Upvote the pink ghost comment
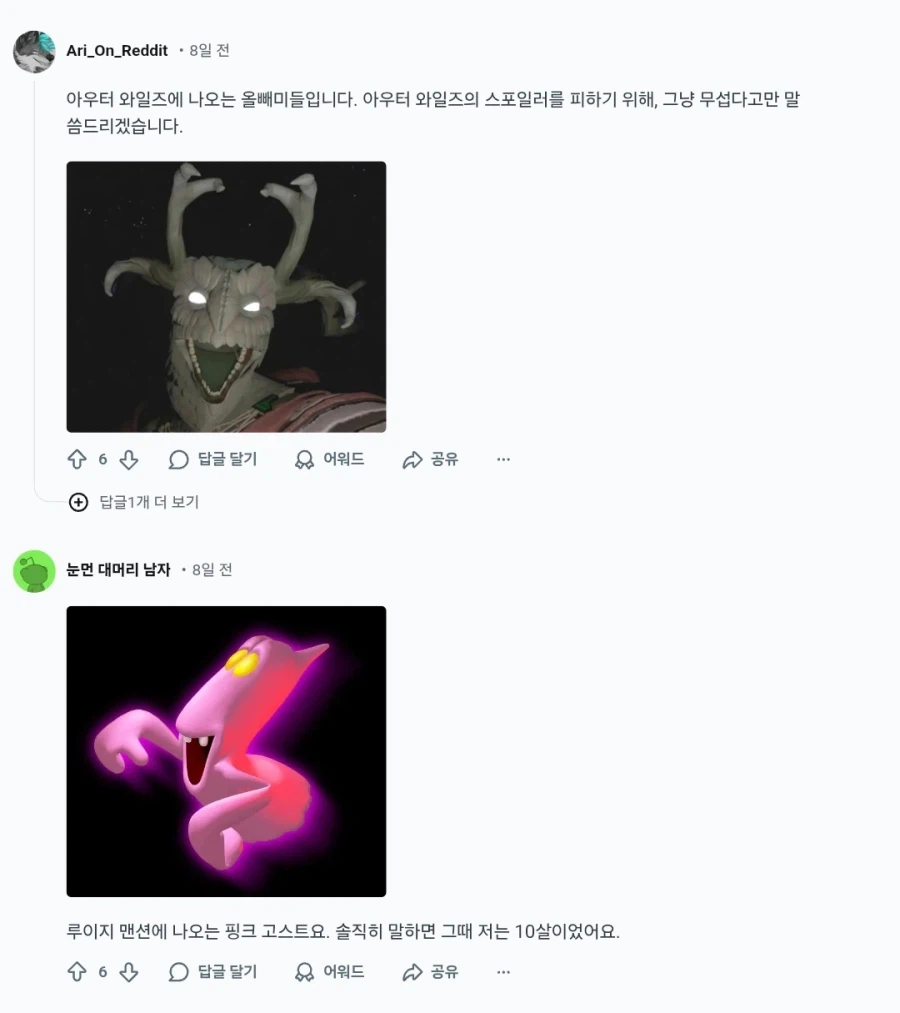Image resolution: width=900 pixels, height=1013 pixels. point(78,971)
